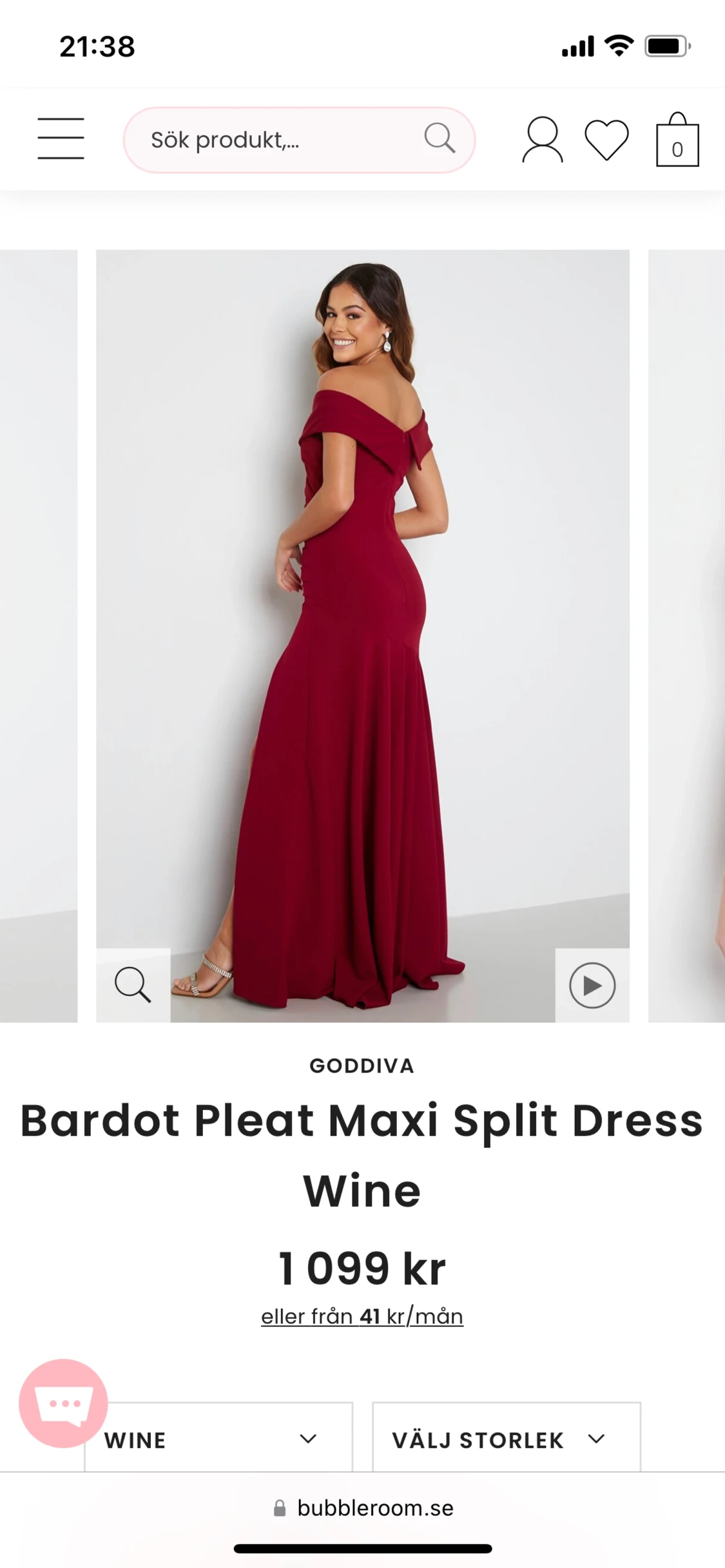Image resolution: width=725 pixels, height=1568 pixels.
Task: Open the wishlist heart icon
Action: [606, 140]
